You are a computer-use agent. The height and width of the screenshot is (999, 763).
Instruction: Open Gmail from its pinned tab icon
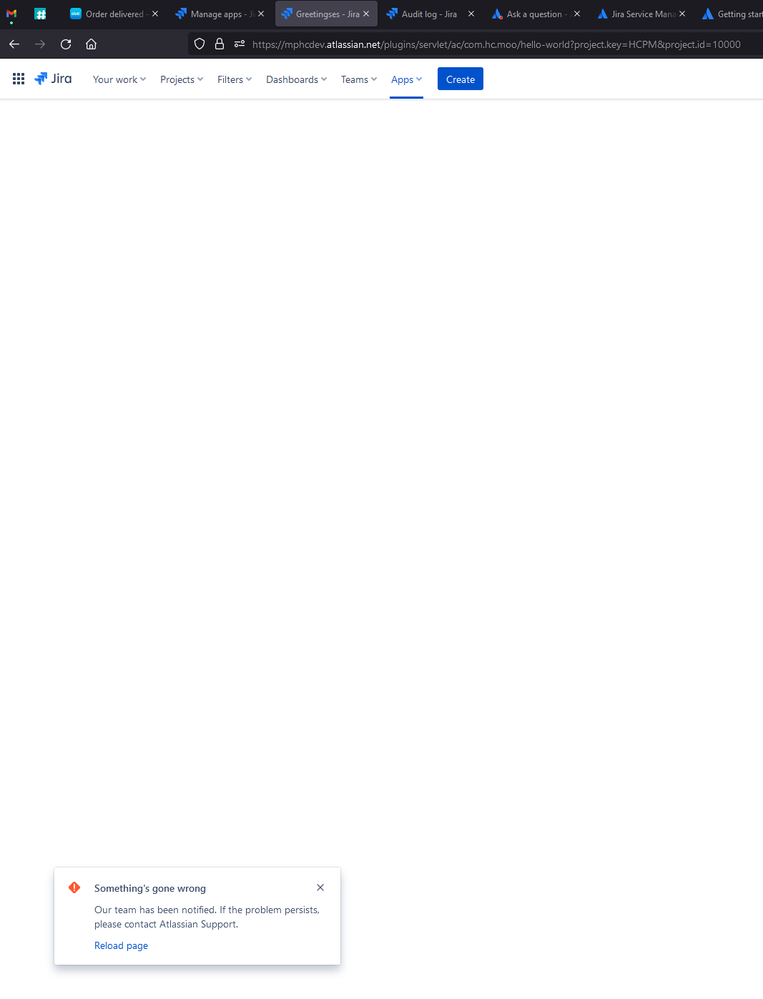point(11,13)
